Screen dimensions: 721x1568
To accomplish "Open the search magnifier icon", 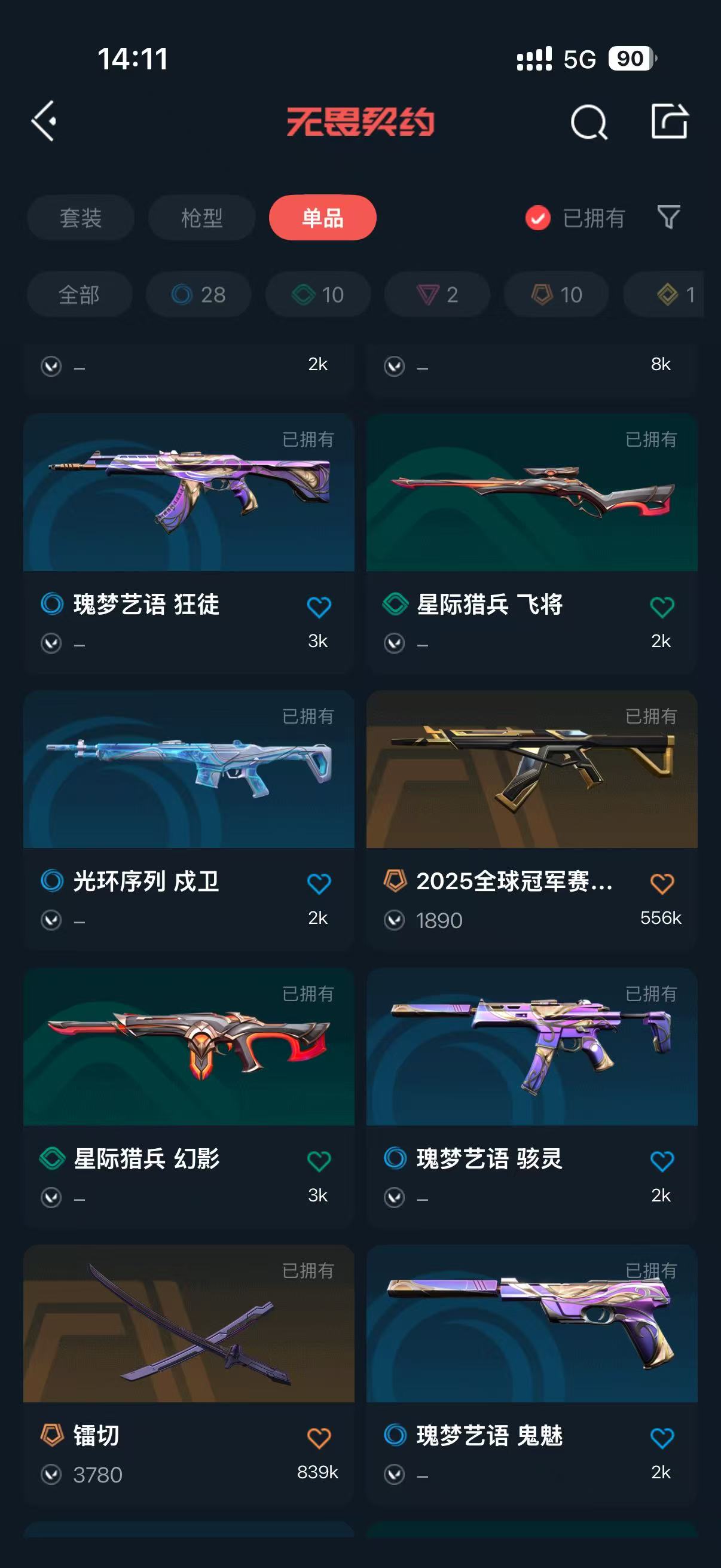I will coord(589,122).
